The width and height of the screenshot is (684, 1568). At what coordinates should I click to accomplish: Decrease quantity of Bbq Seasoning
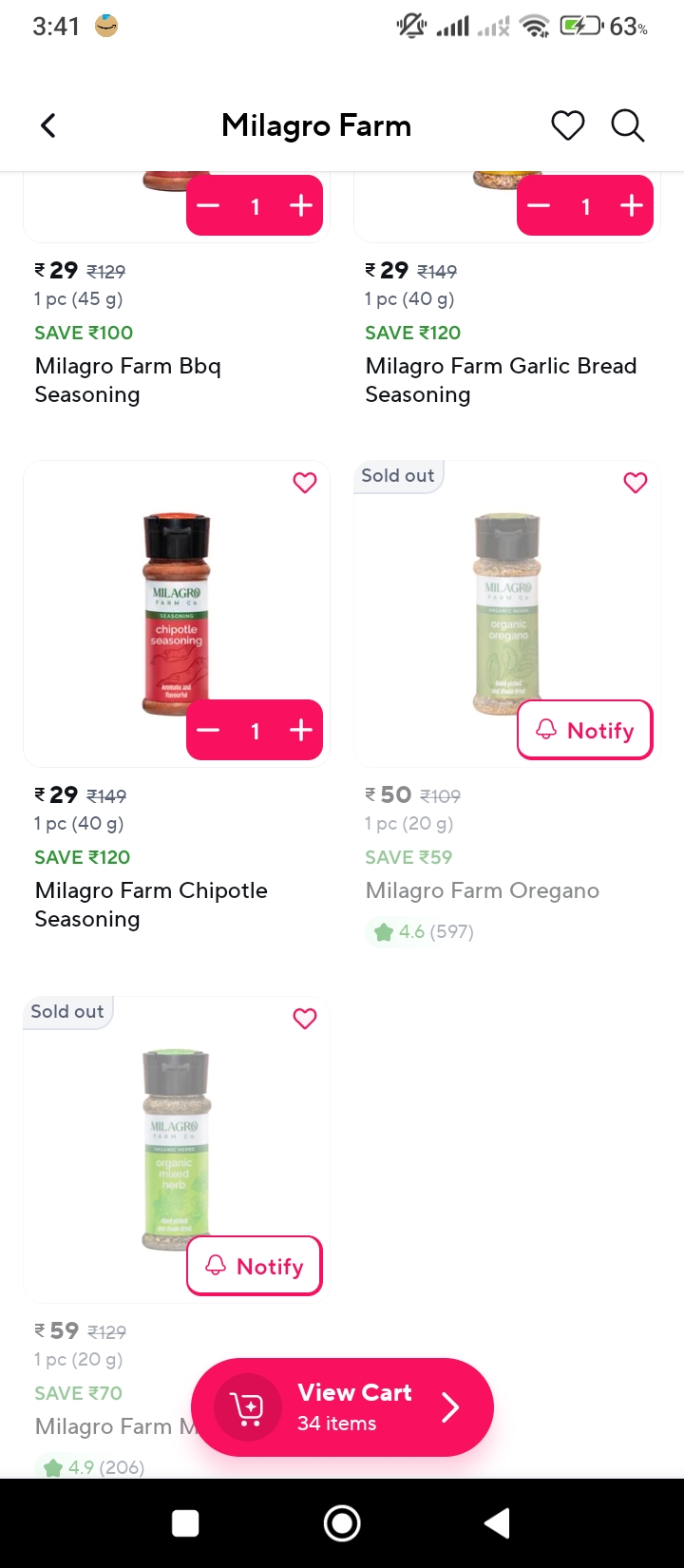pos(209,206)
